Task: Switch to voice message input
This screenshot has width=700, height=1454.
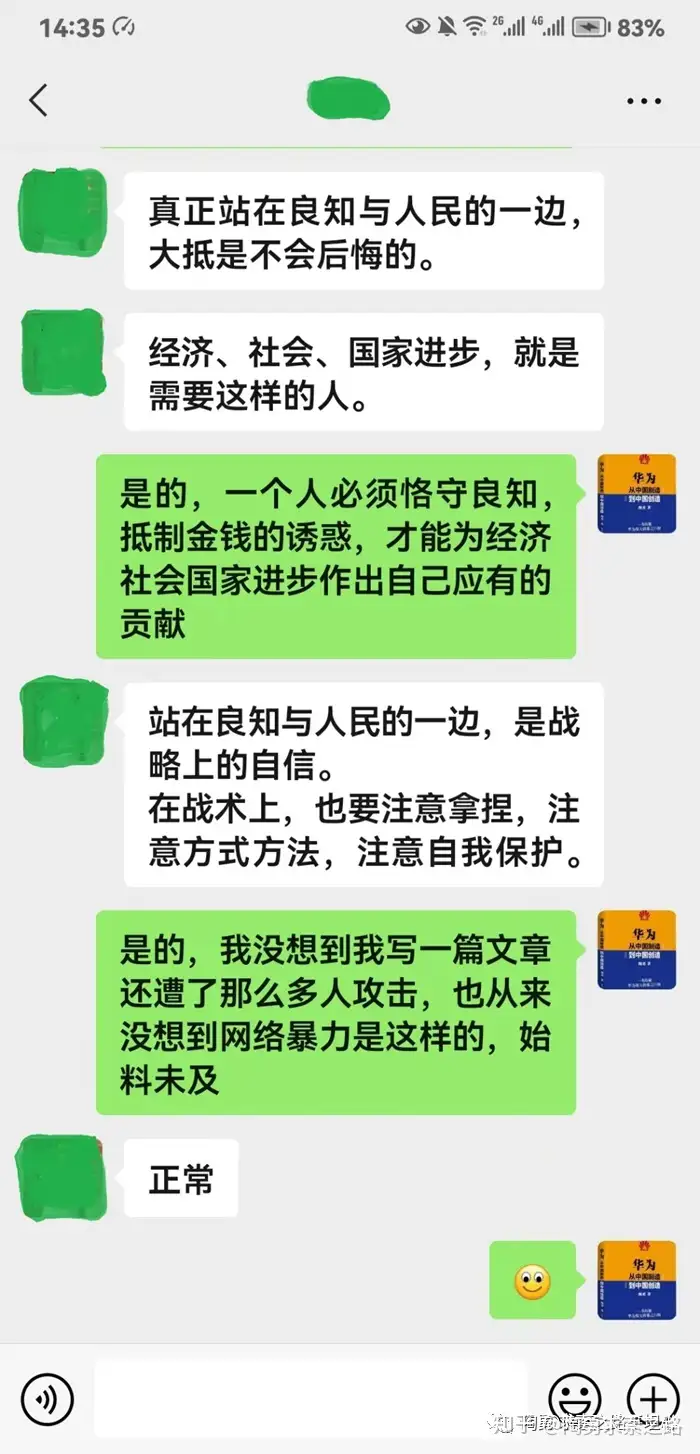Action: (x=47, y=1397)
